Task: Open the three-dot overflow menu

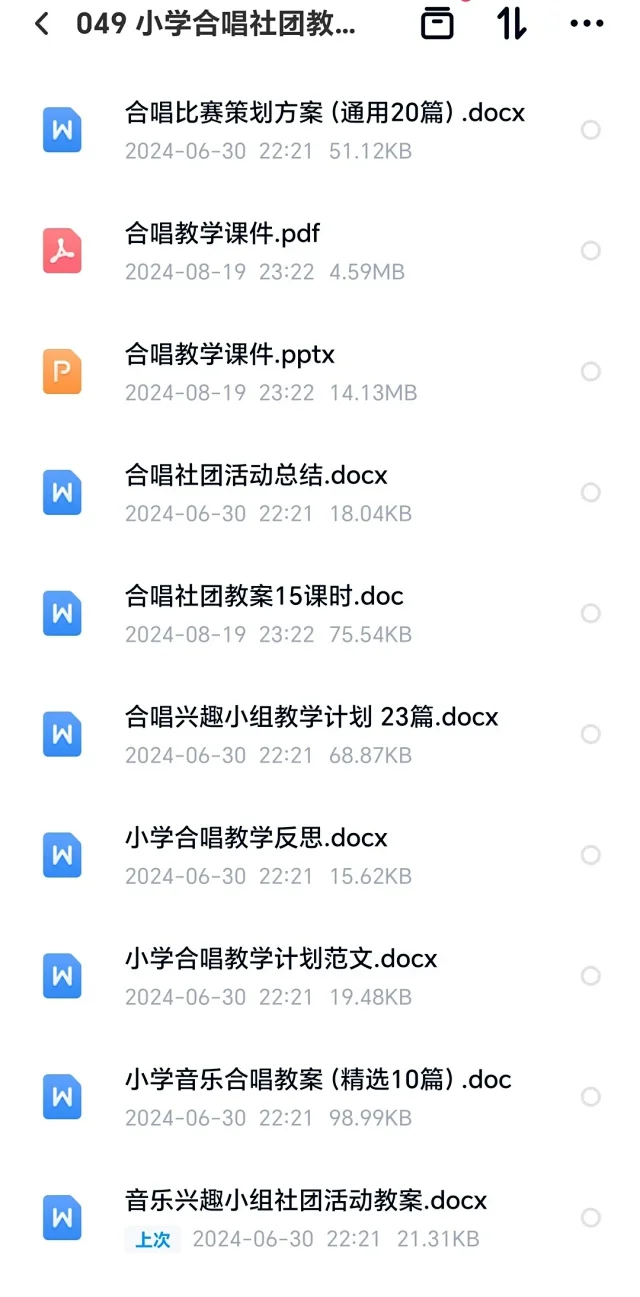Action: (x=586, y=24)
